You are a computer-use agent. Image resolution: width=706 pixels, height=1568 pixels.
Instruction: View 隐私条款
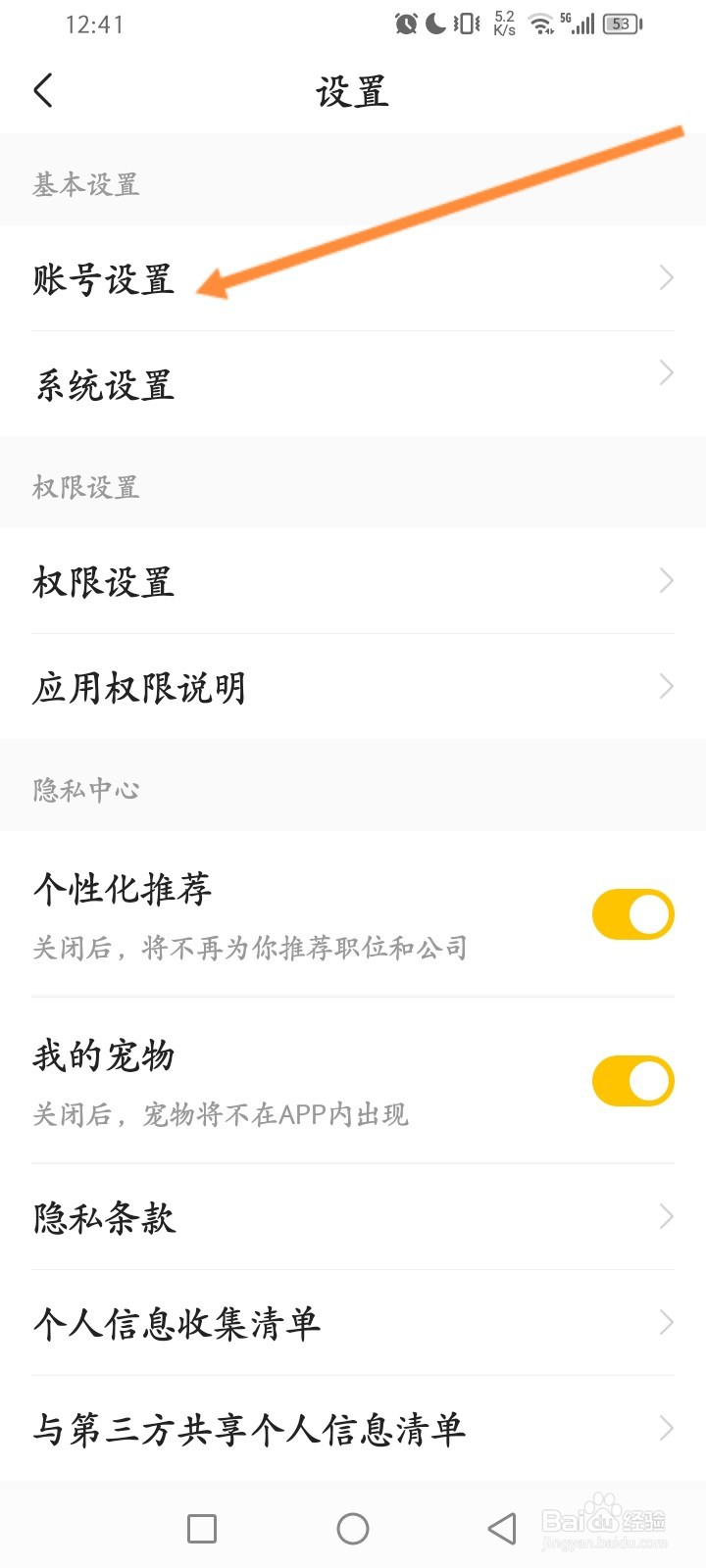click(353, 1217)
